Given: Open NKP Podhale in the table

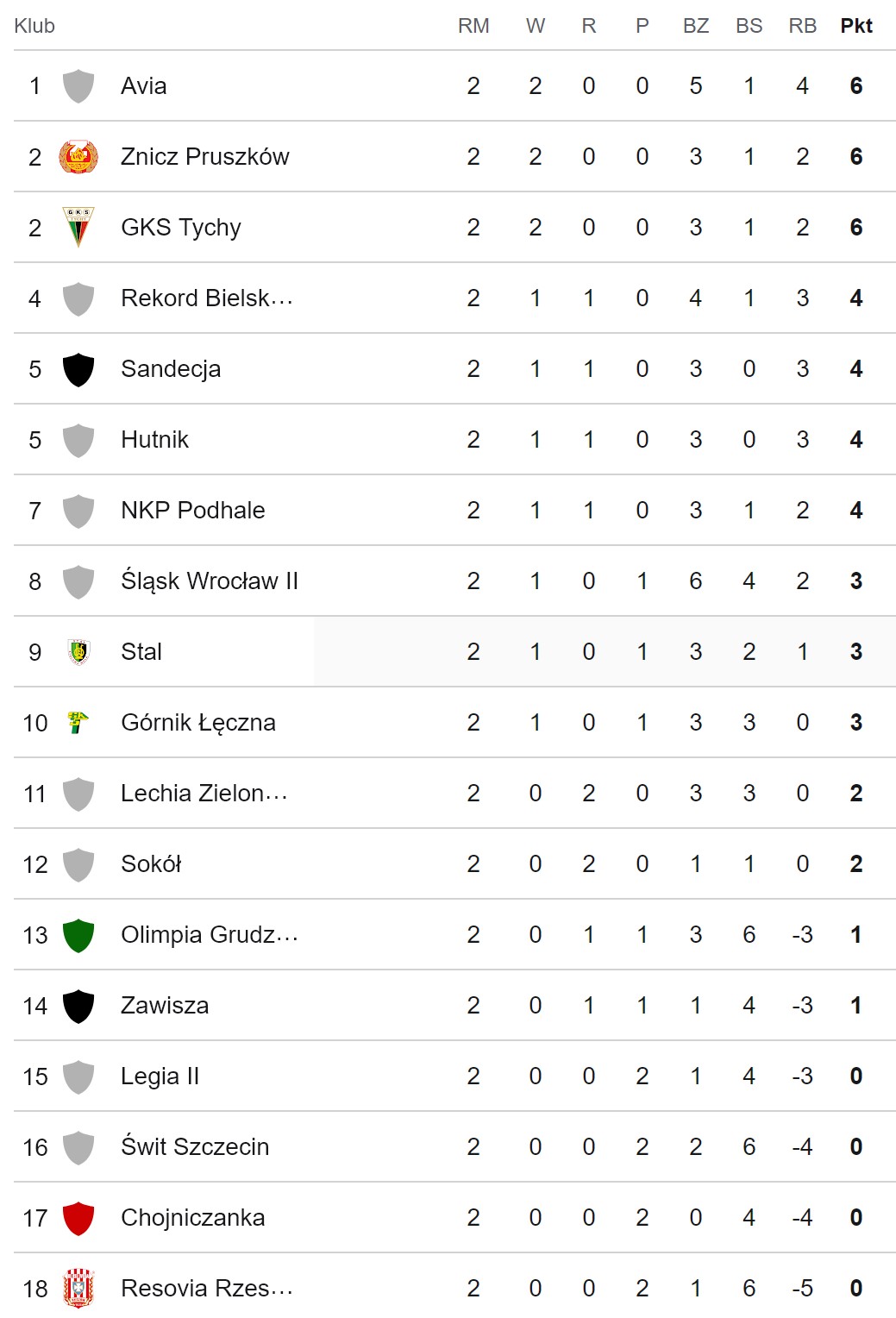Looking at the screenshot, I should [x=454, y=510].
